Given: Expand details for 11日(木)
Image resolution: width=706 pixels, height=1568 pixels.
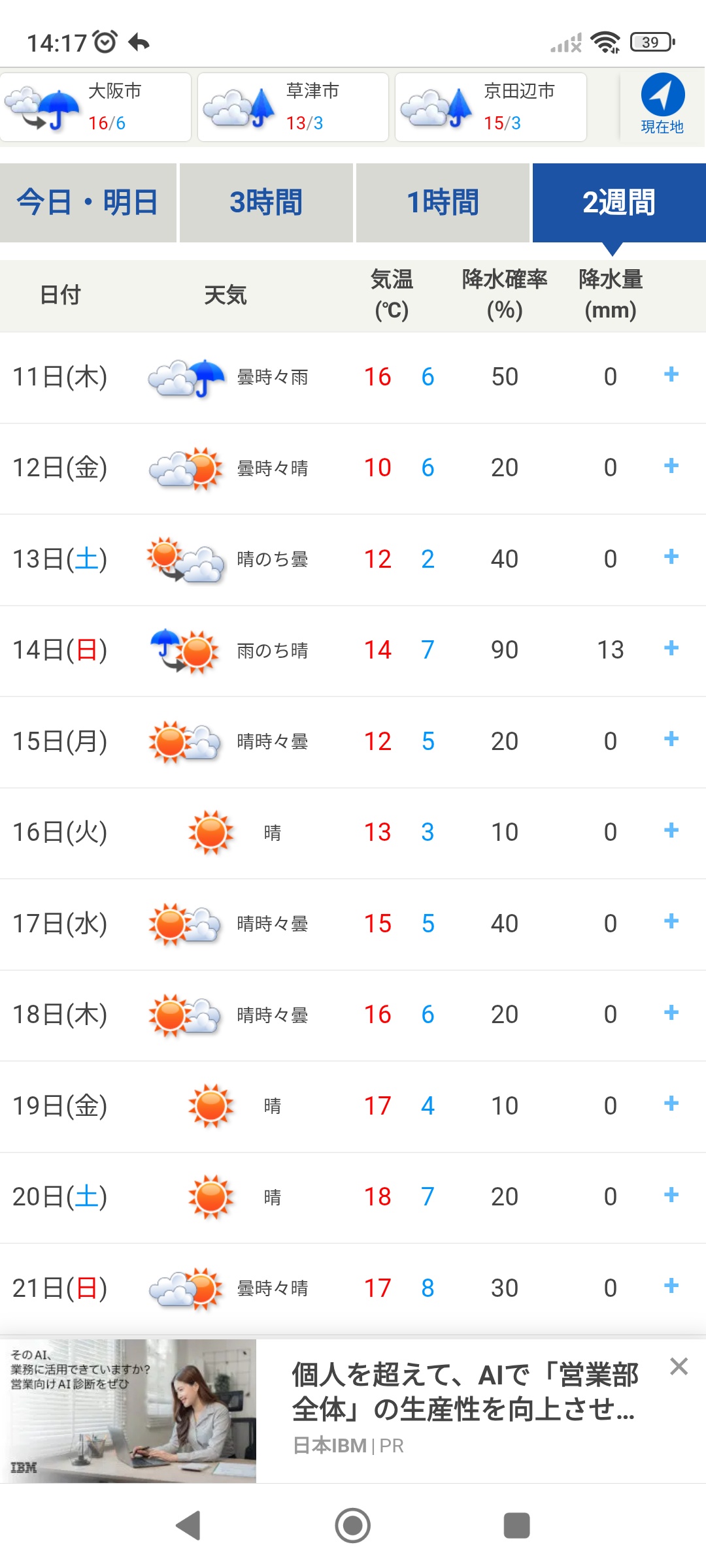Looking at the screenshot, I should [671, 375].
